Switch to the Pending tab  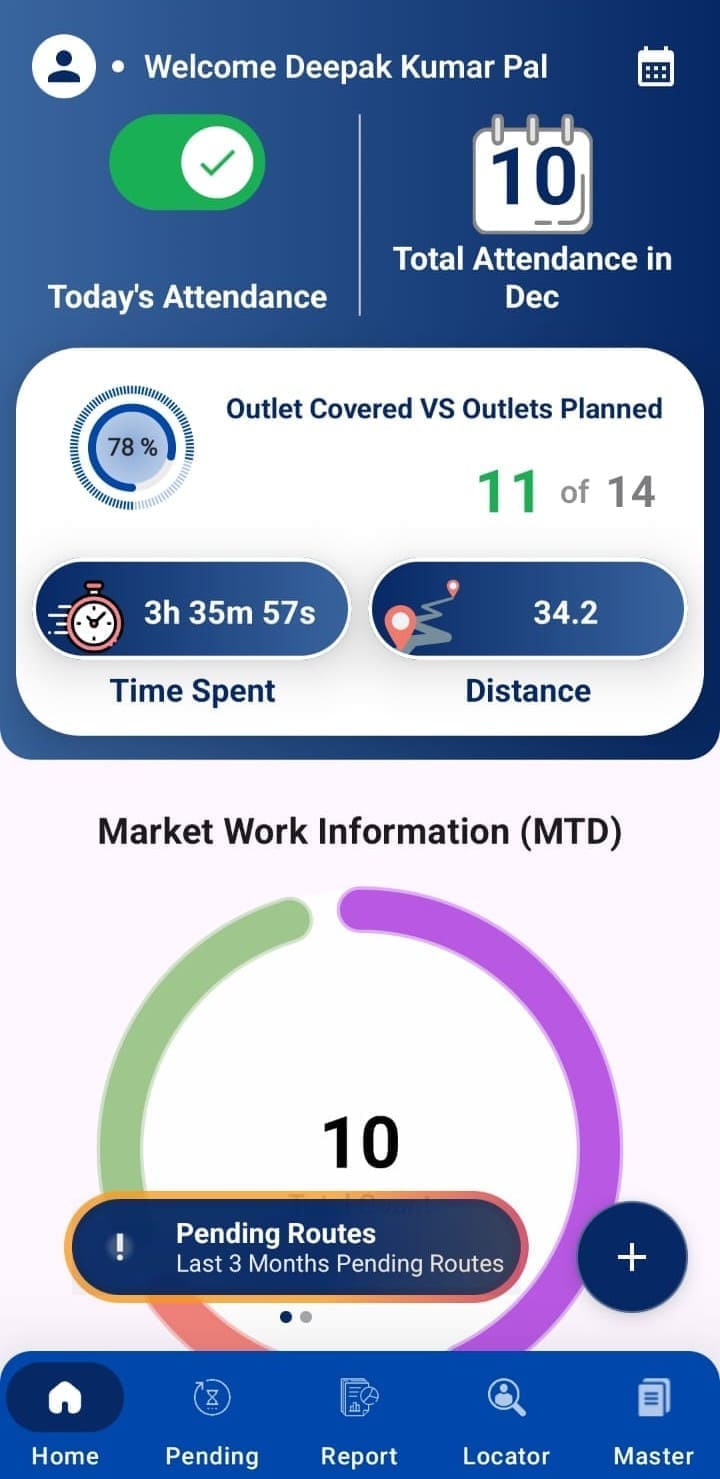pos(211,1417)
